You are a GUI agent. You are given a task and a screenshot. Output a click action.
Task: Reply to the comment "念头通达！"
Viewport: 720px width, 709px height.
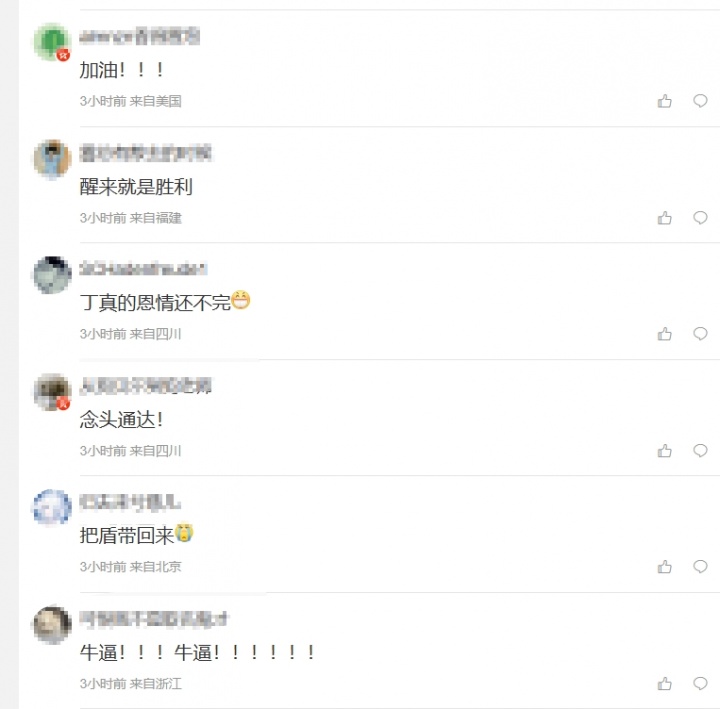click(700, 451)
